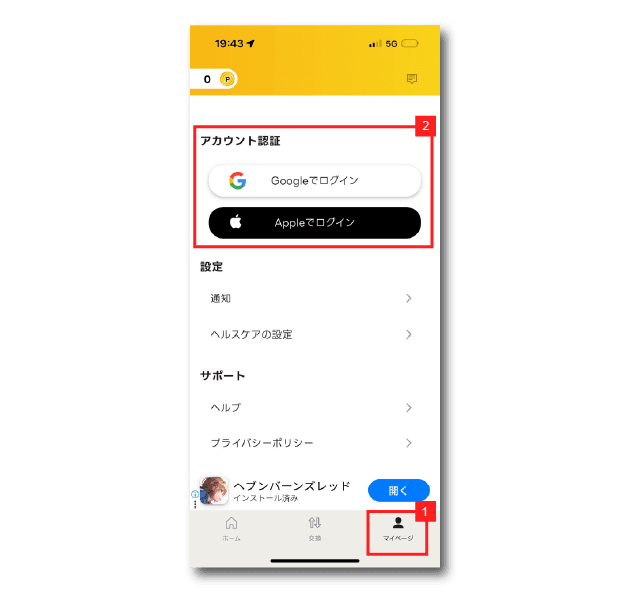Open ヘルスケアの設定

(x=312, y=334)
